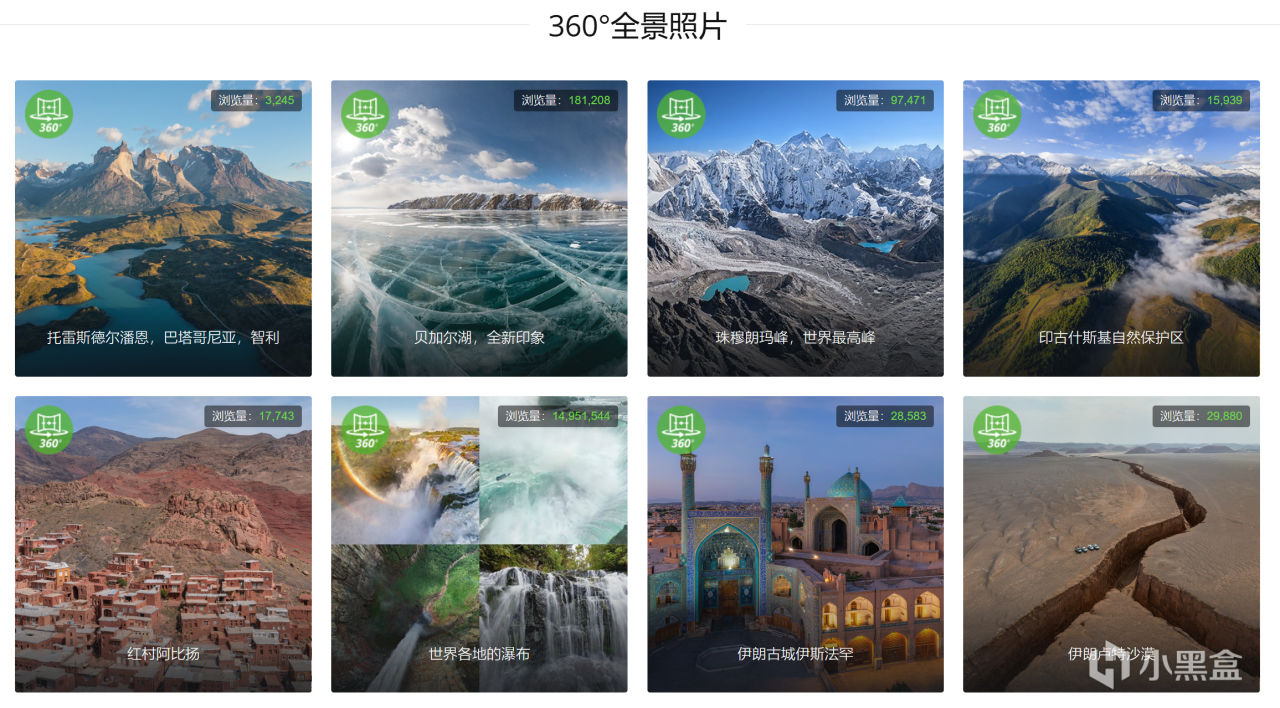Image resolution: width=1280 pixels, height=708 pixels.
Task: Open the 贝加尔湖，全新印象 panorama
Action: pyautogui.click(x=479, y=228)
